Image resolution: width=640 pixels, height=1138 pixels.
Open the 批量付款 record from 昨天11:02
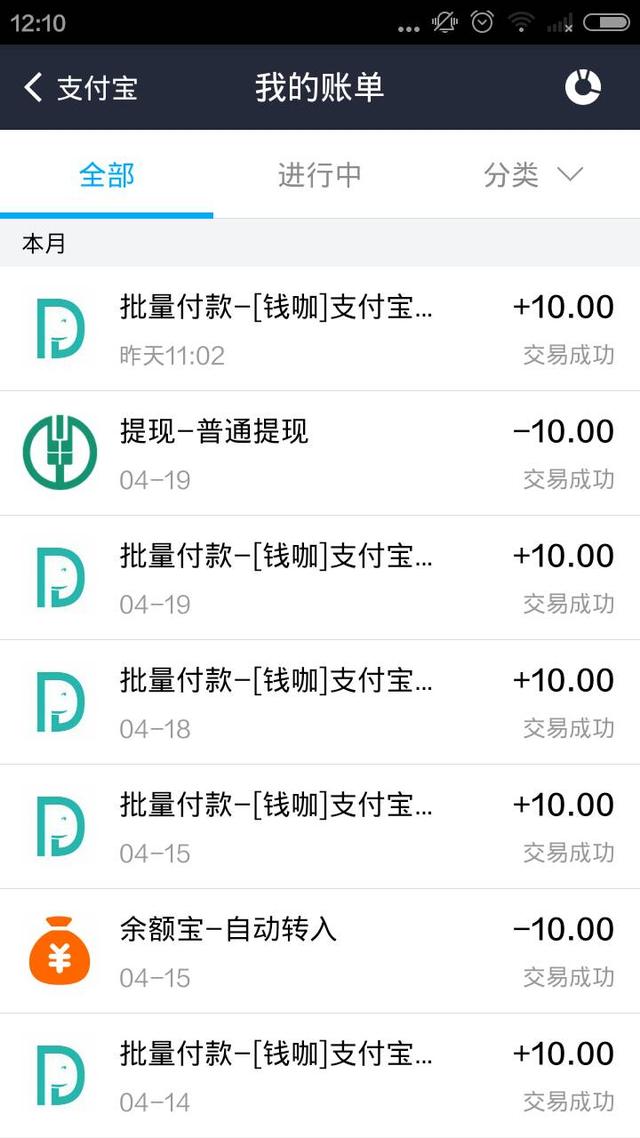(x=320, y=329)
